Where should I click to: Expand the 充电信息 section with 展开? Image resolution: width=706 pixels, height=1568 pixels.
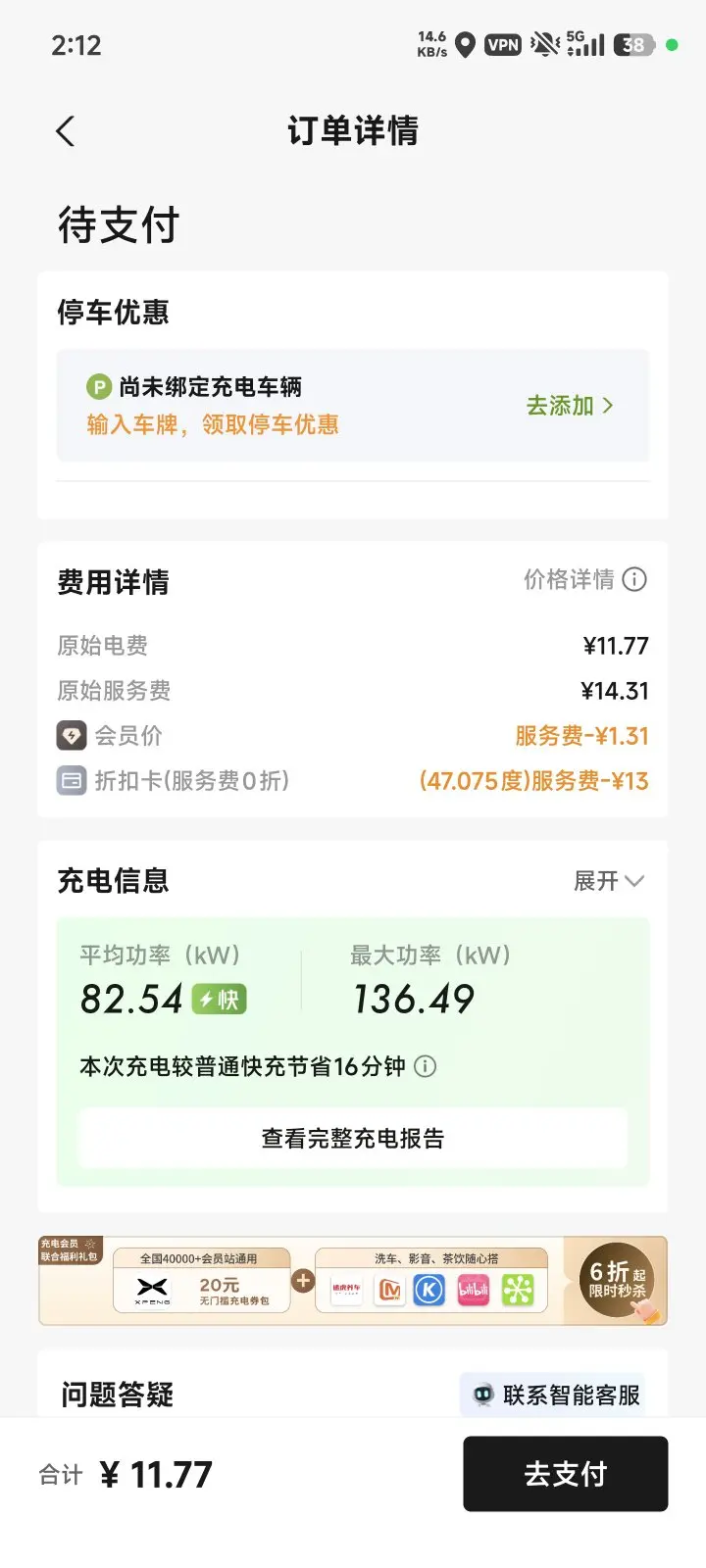tap(609, 881)
